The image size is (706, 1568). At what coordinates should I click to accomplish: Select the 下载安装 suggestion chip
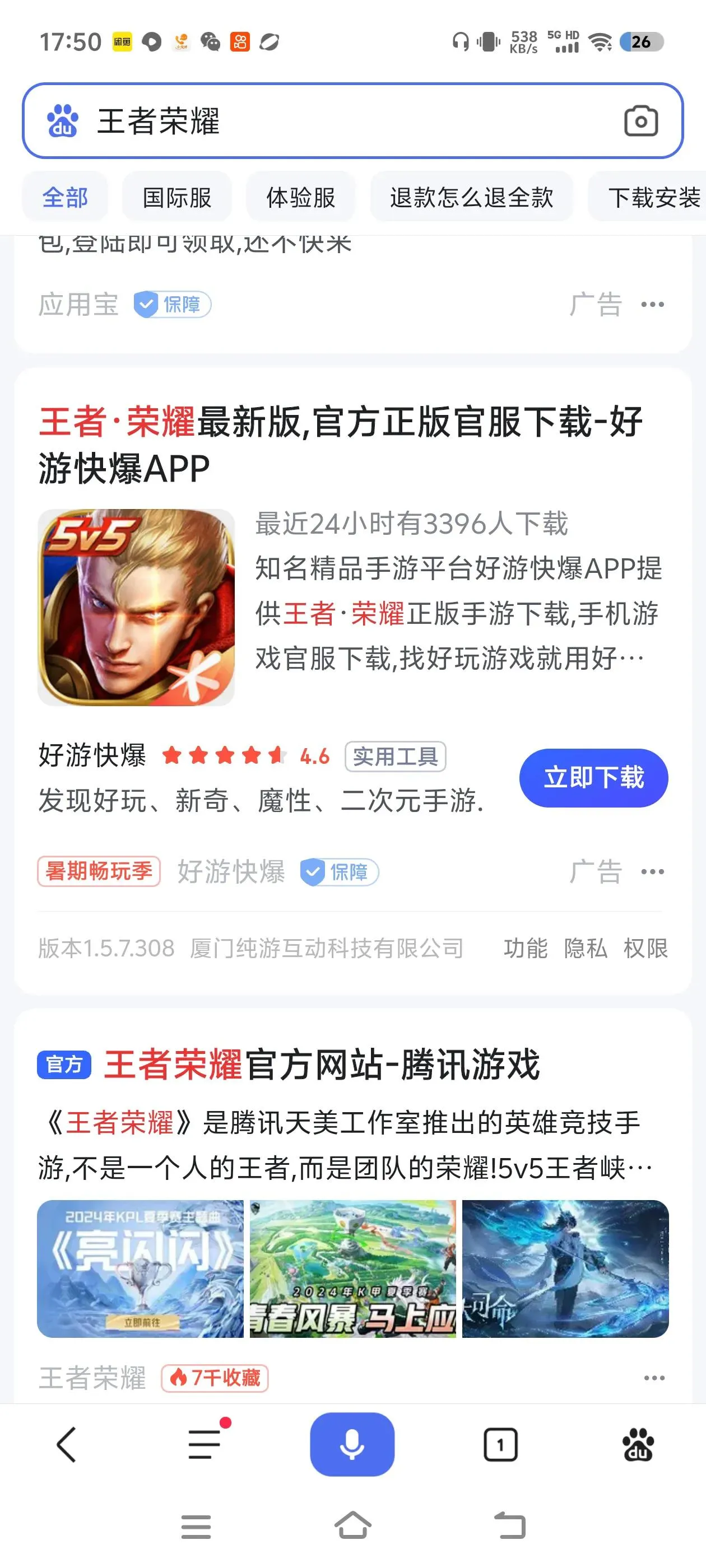pos(653,197)
